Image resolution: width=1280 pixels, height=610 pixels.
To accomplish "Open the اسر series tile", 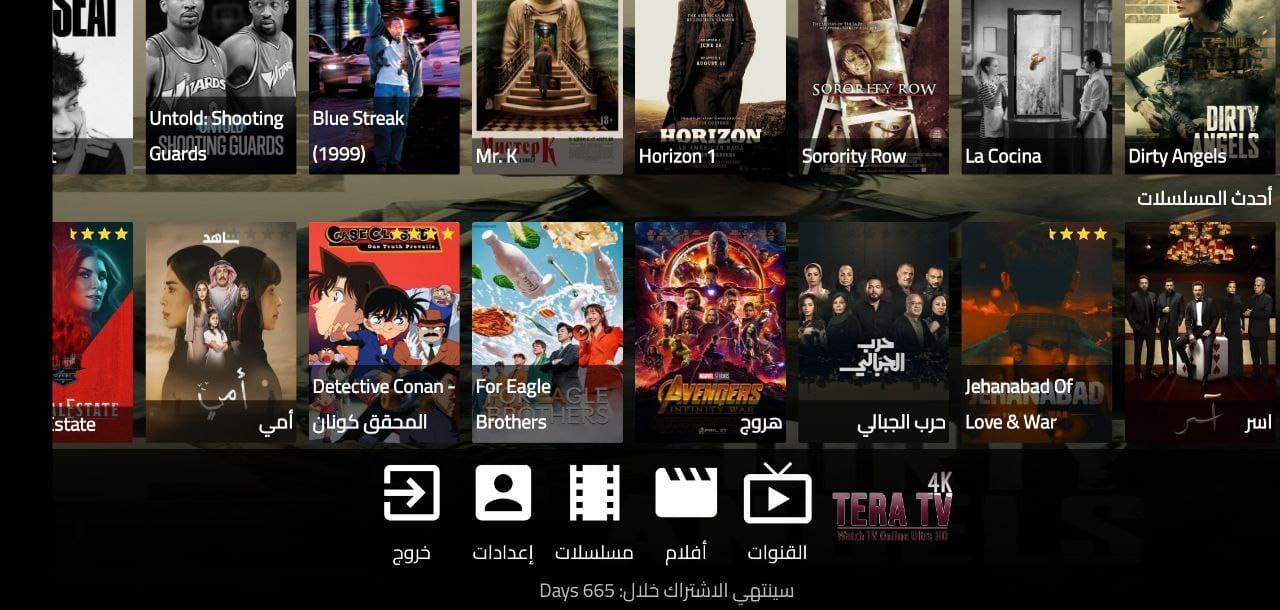I will (x=1199, y=331).
